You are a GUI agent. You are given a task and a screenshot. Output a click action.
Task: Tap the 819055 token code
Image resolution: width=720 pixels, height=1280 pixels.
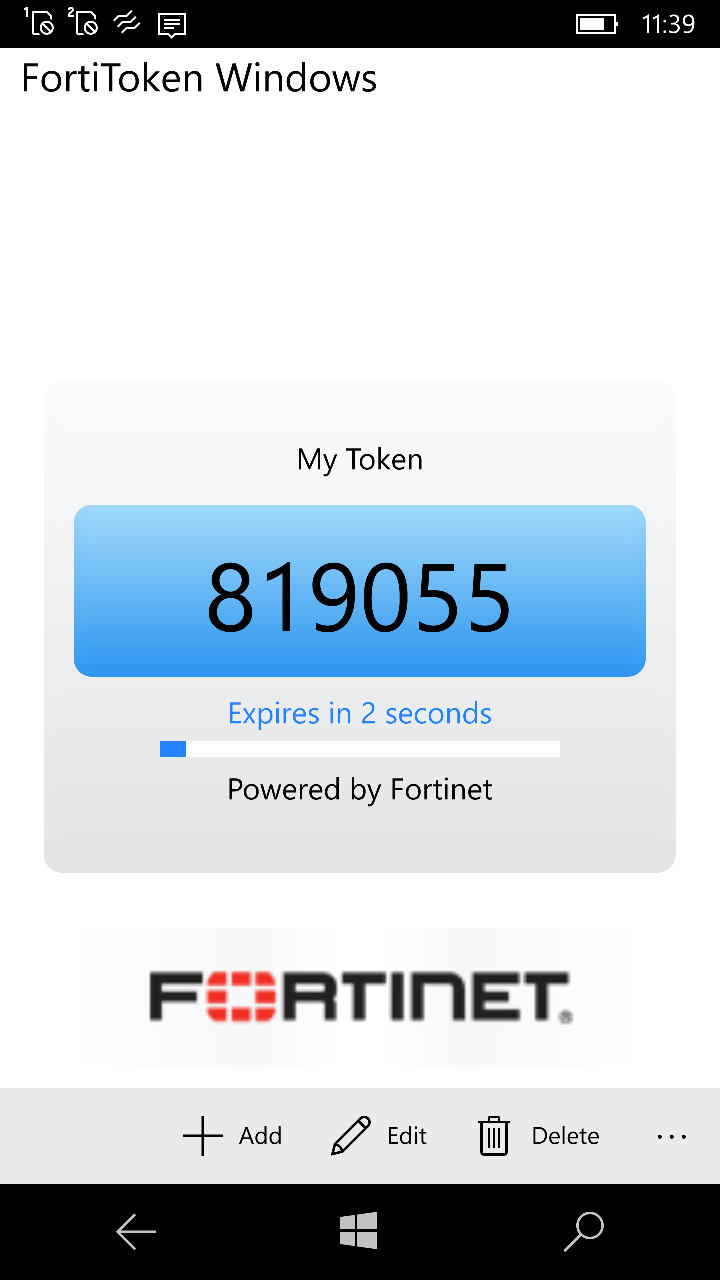[359, 591]
